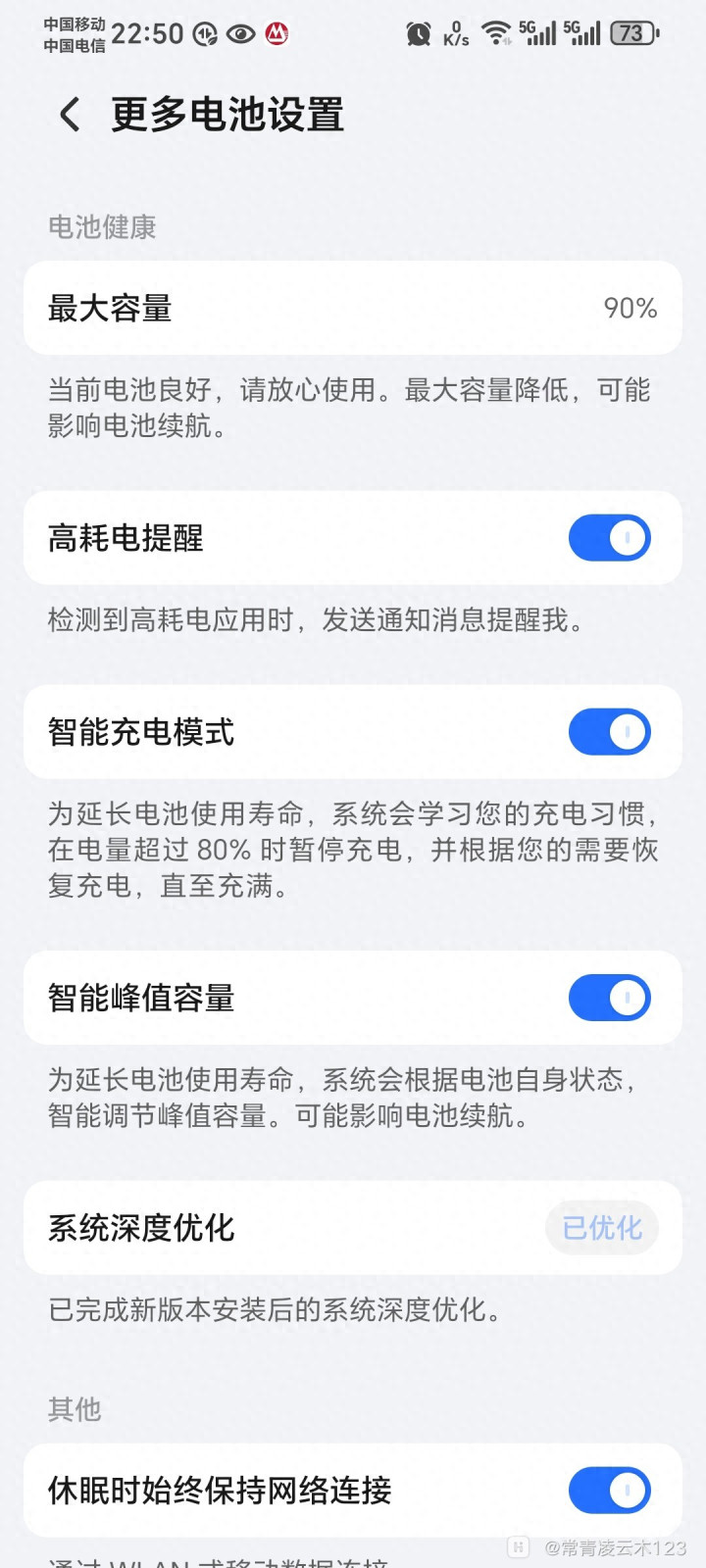This screenshot has width=706, height=1568.
Task: Open the 最大容量 battery health row
Action: point(352,308)
